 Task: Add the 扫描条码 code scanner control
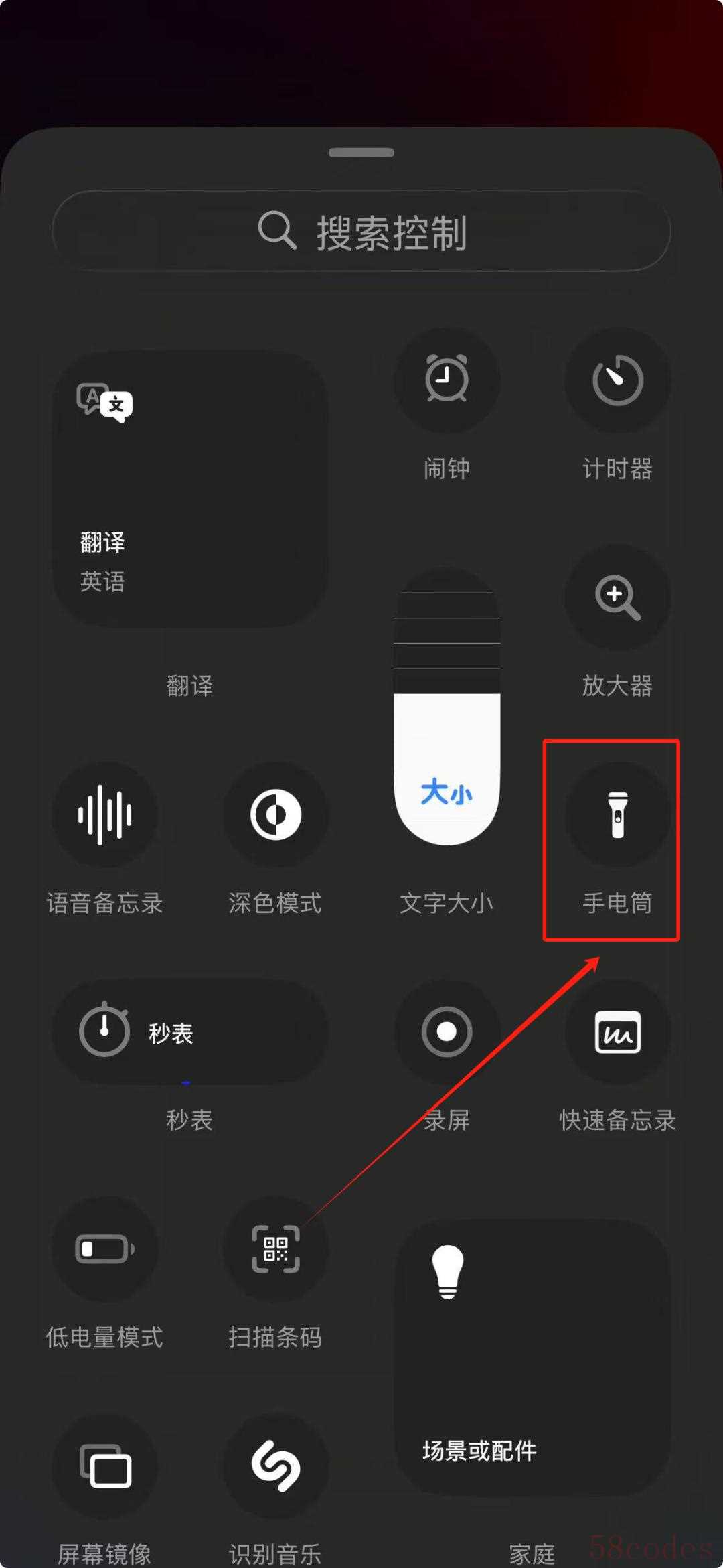coord(275,1249)
